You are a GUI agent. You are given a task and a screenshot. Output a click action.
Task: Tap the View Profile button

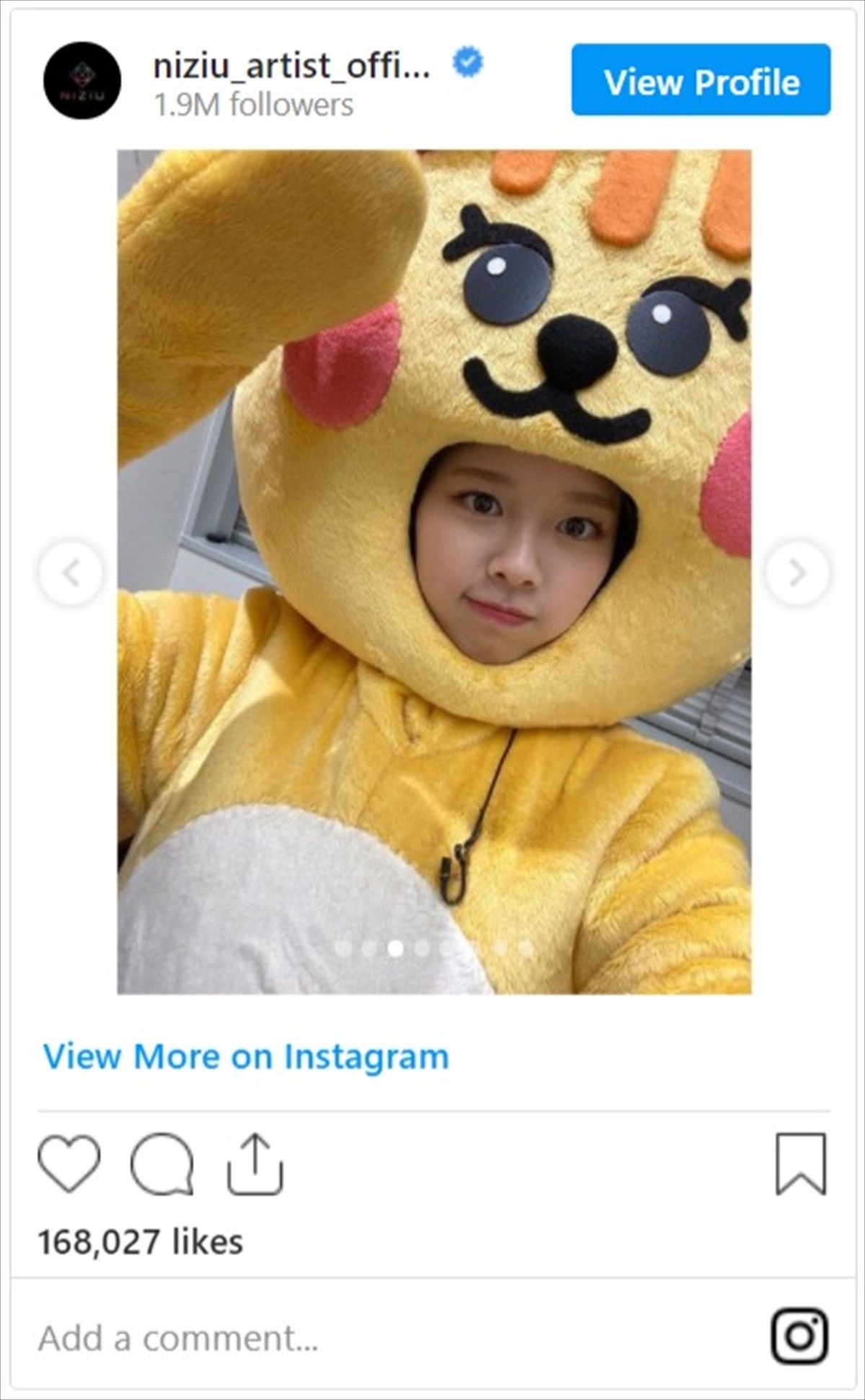tap(701, 80)
